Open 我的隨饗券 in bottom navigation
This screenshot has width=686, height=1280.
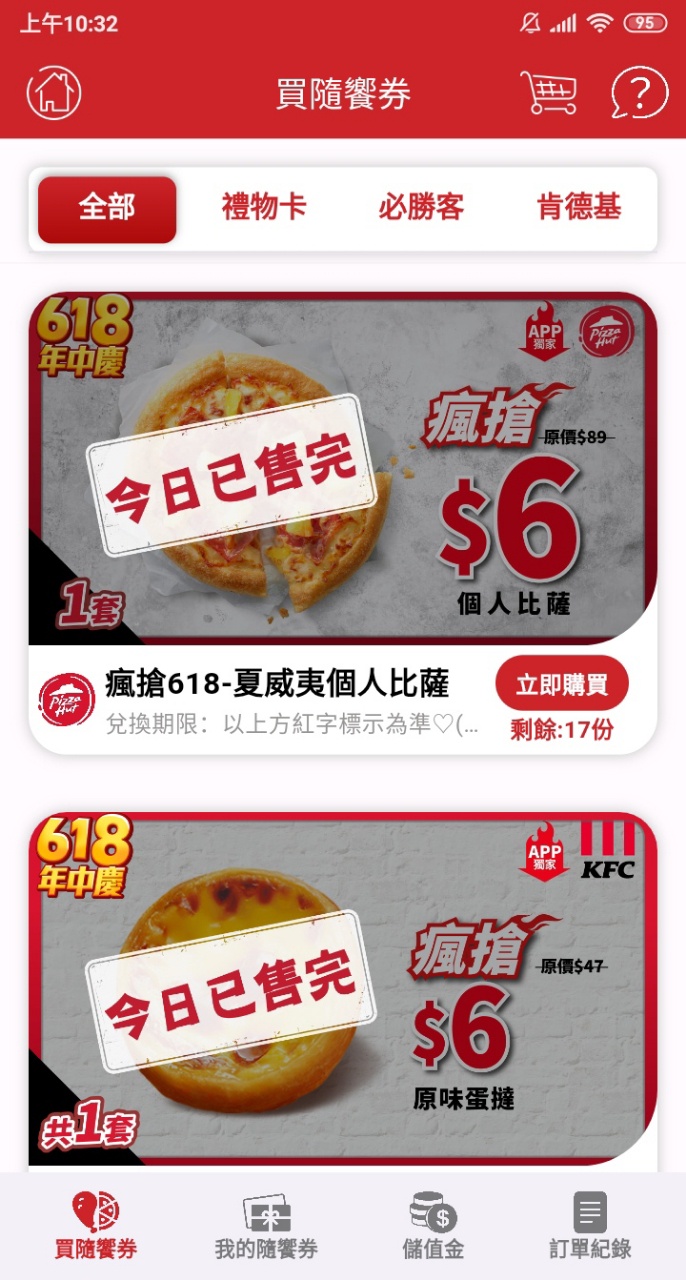[x=266, y=1225]
